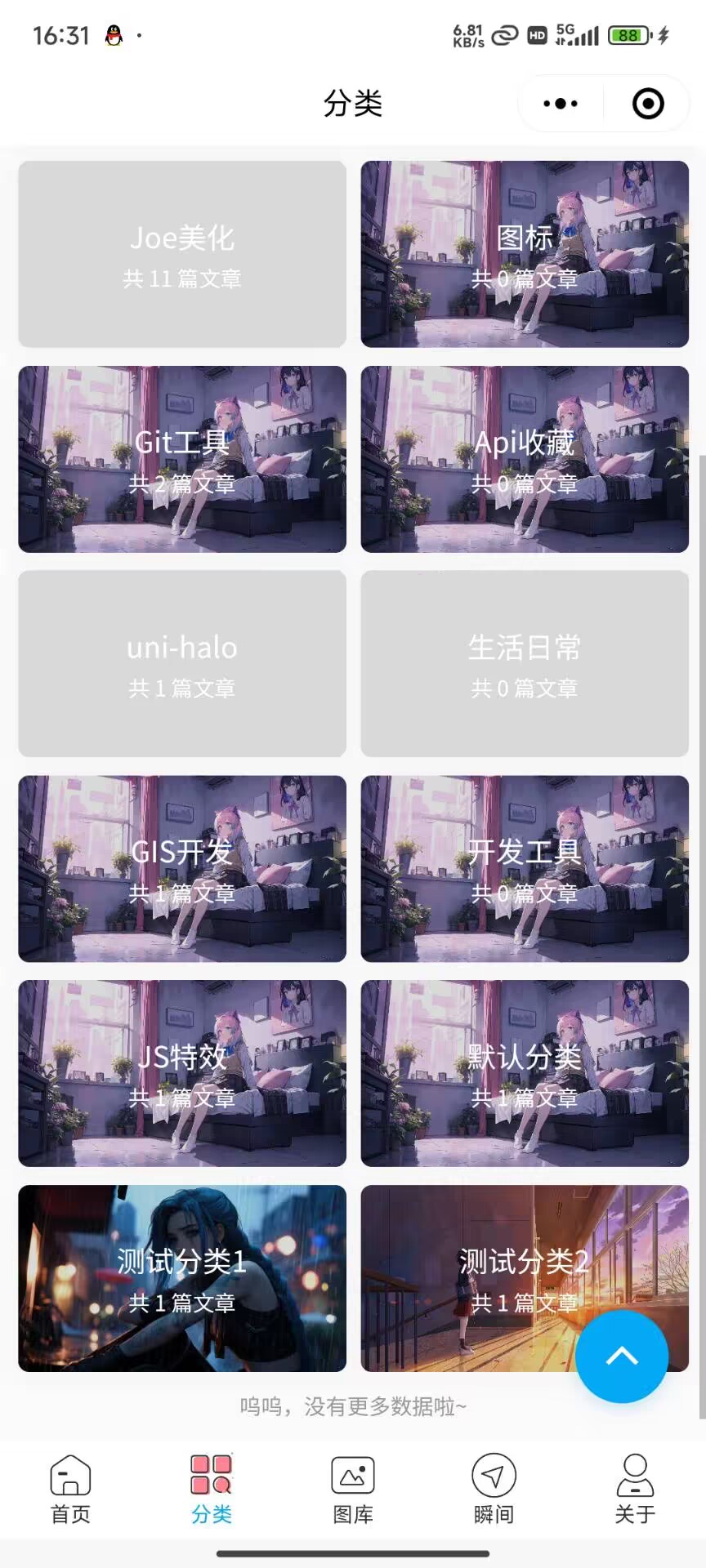The width and height of the screenshot is (706, 1568).
Task: Open the uni-halo category
Action: click(182, 664)
